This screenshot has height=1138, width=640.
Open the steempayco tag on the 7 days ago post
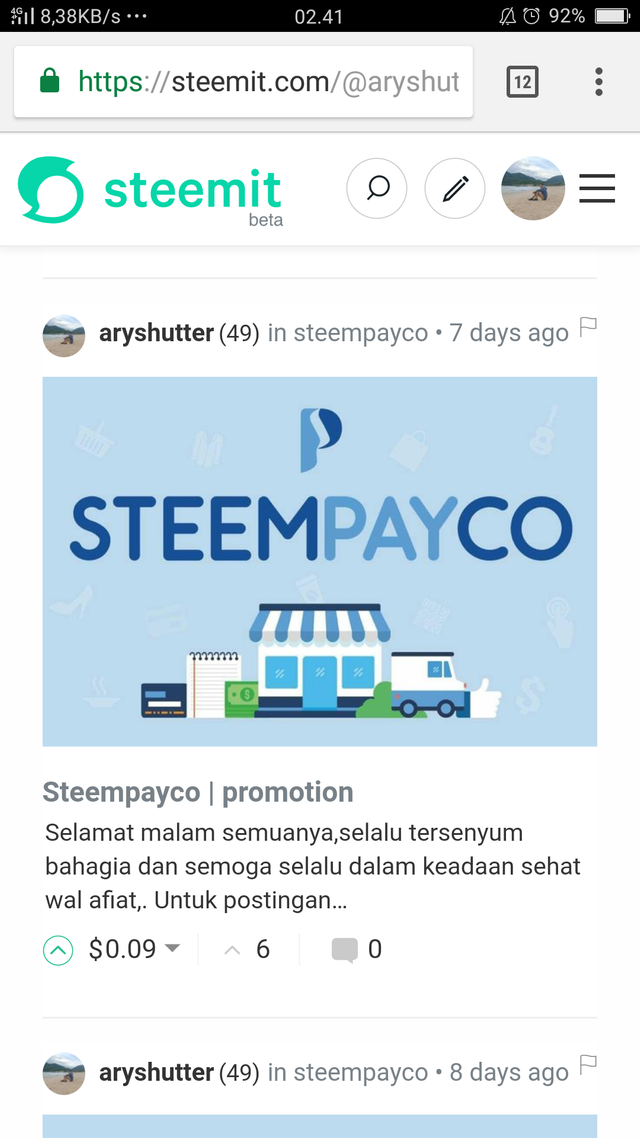(x=361, y=333)
